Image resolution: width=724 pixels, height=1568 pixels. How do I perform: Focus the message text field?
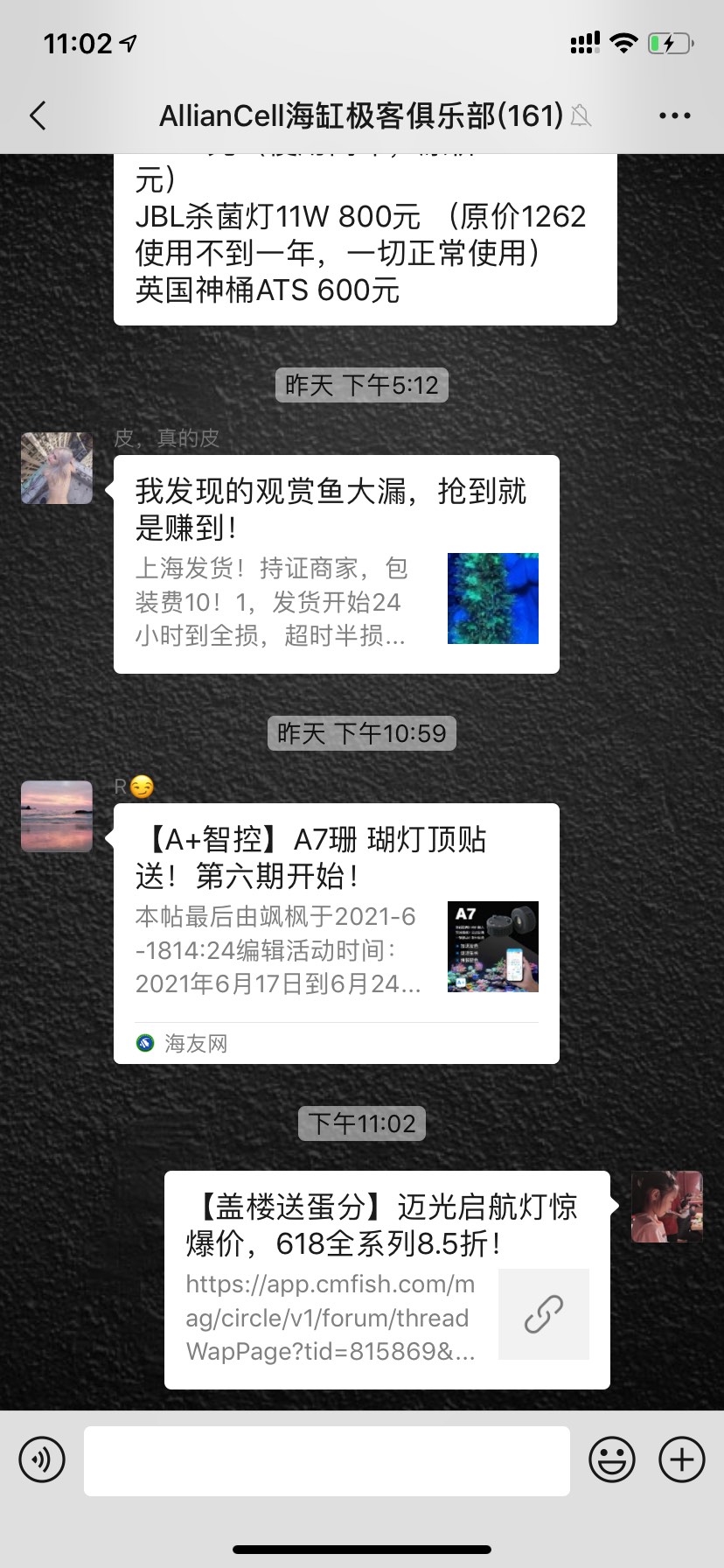pos(326,1460)
